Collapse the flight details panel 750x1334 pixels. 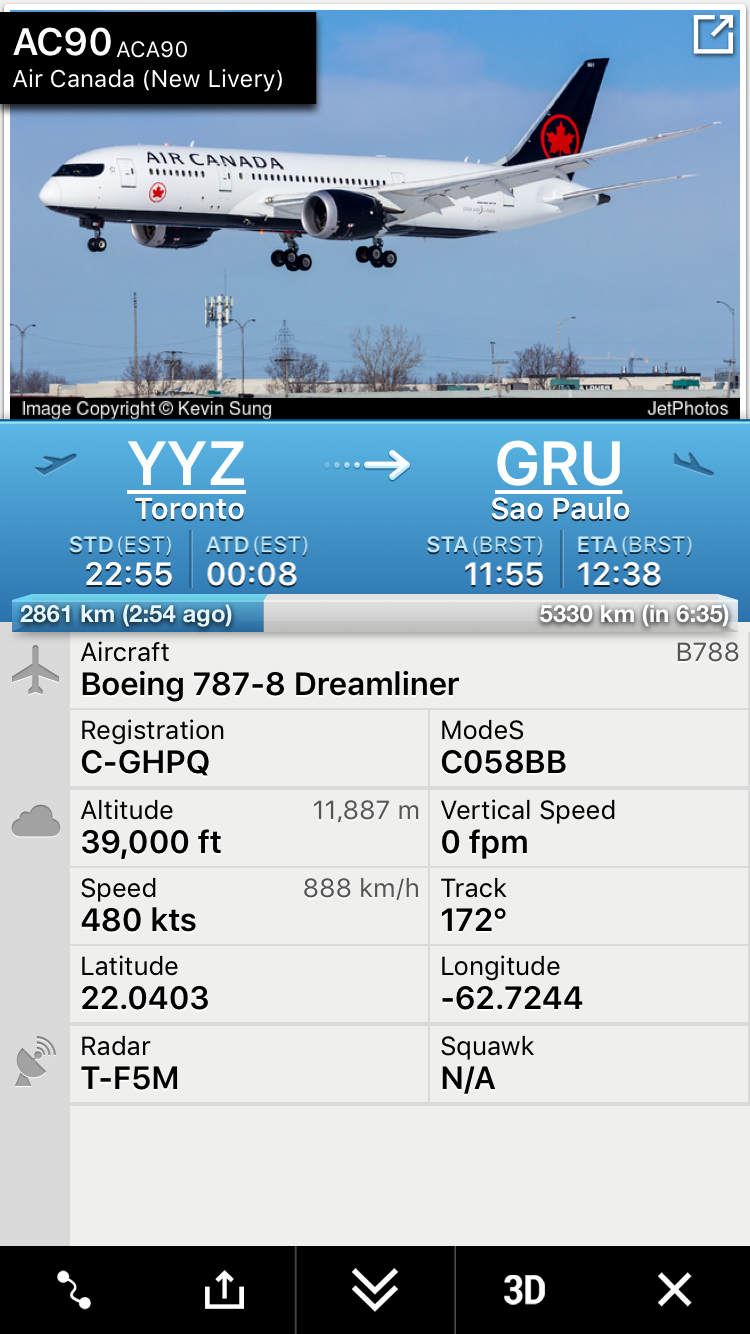coord(375,1289)
